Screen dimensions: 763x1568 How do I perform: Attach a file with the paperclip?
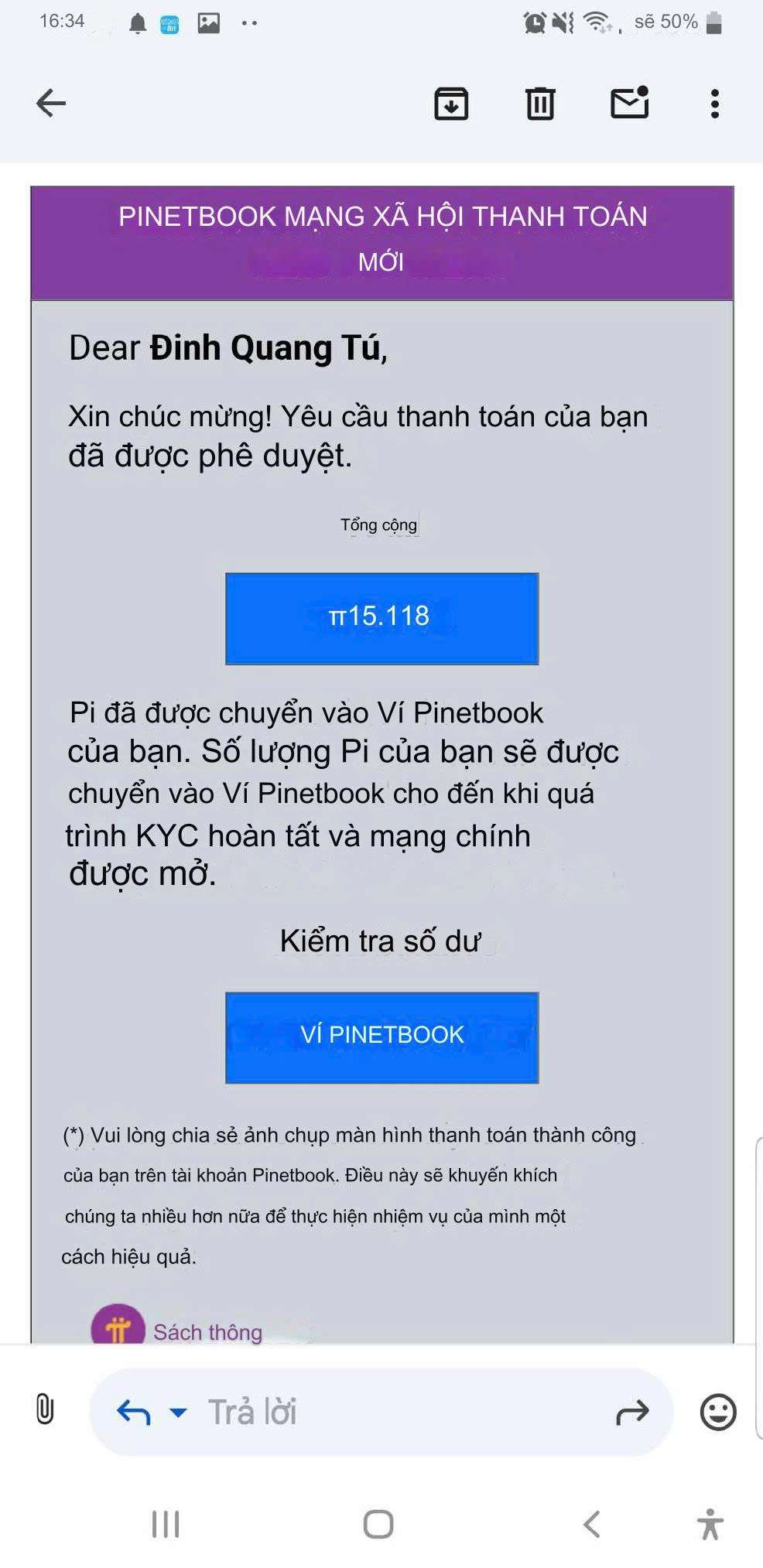(x=45, y=1409)
